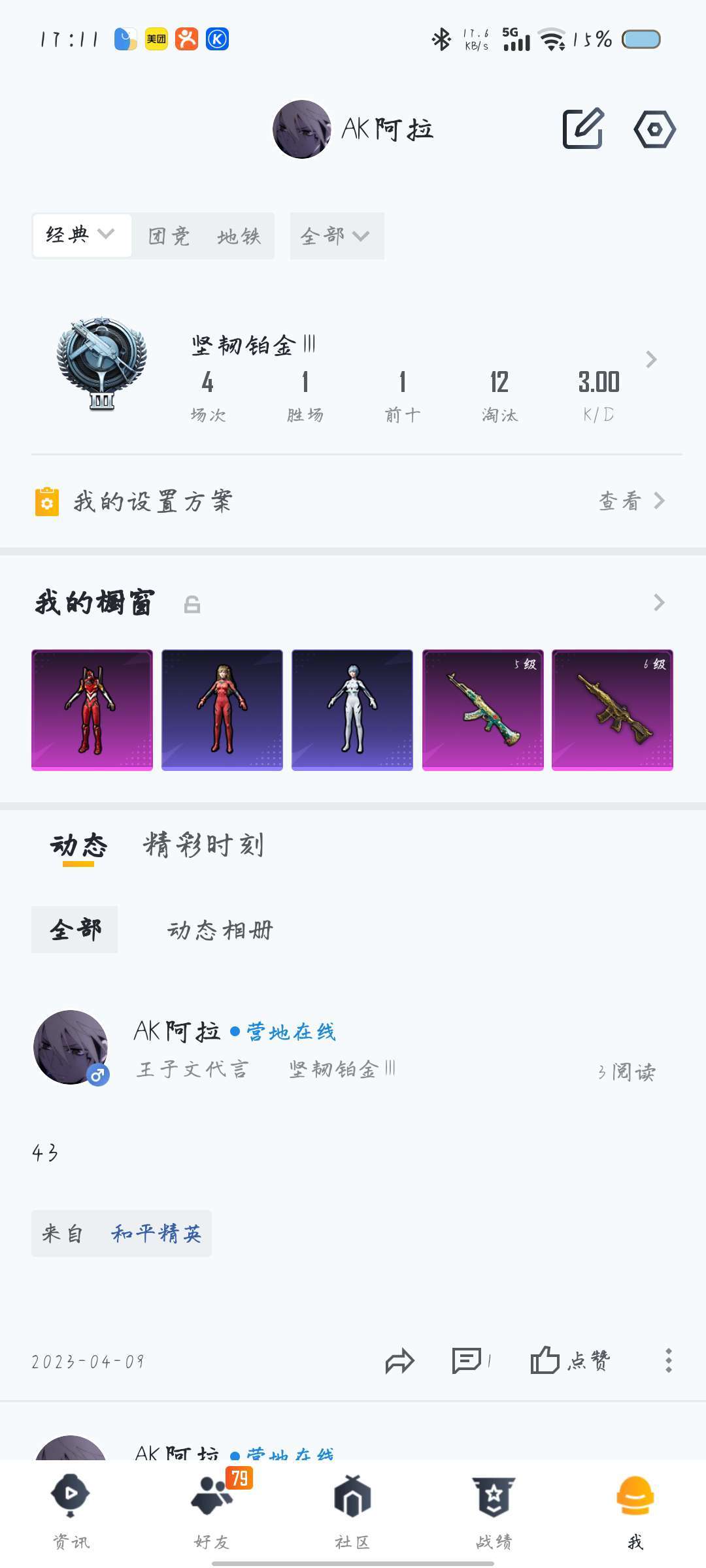Image resolution: width=706 pixels, height=1568 pixels.
Task: Switch to the 团竞 stats tab
Action: tap(169, 236)
